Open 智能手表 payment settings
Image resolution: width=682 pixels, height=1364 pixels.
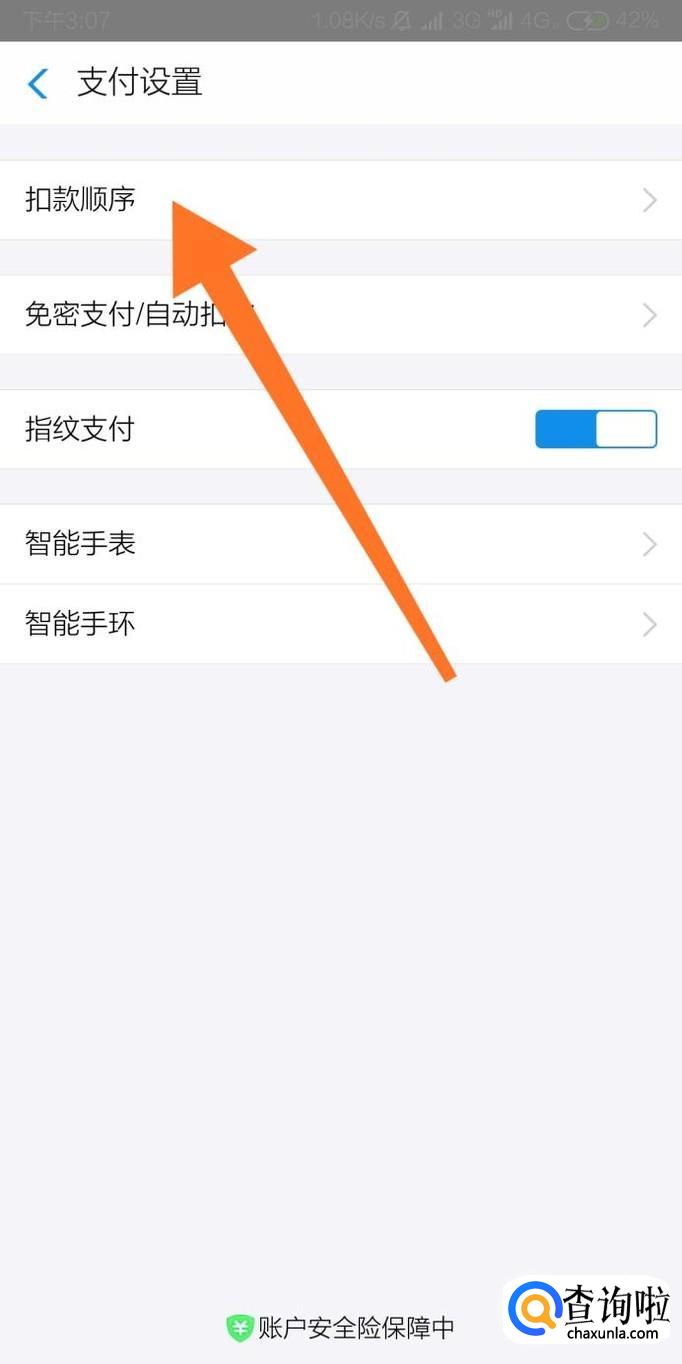click(x=341, y=544)
